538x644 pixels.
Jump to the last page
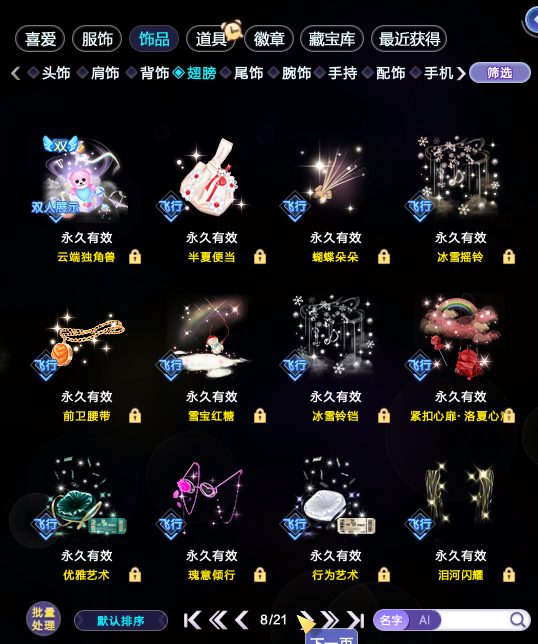(356, 620)
